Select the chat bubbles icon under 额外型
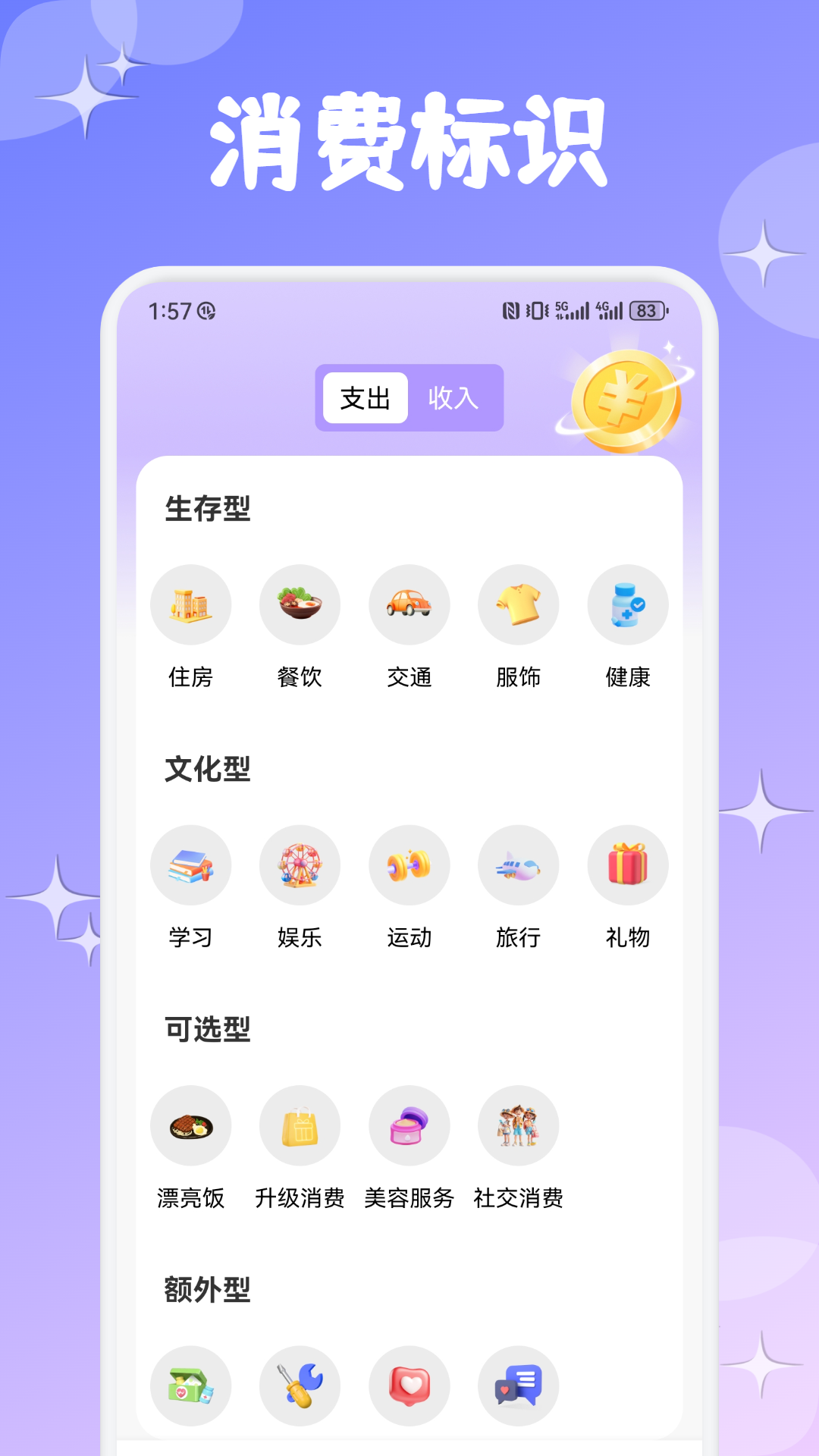Viewport: 819px width, 1456px height. tap(518, 1385)
